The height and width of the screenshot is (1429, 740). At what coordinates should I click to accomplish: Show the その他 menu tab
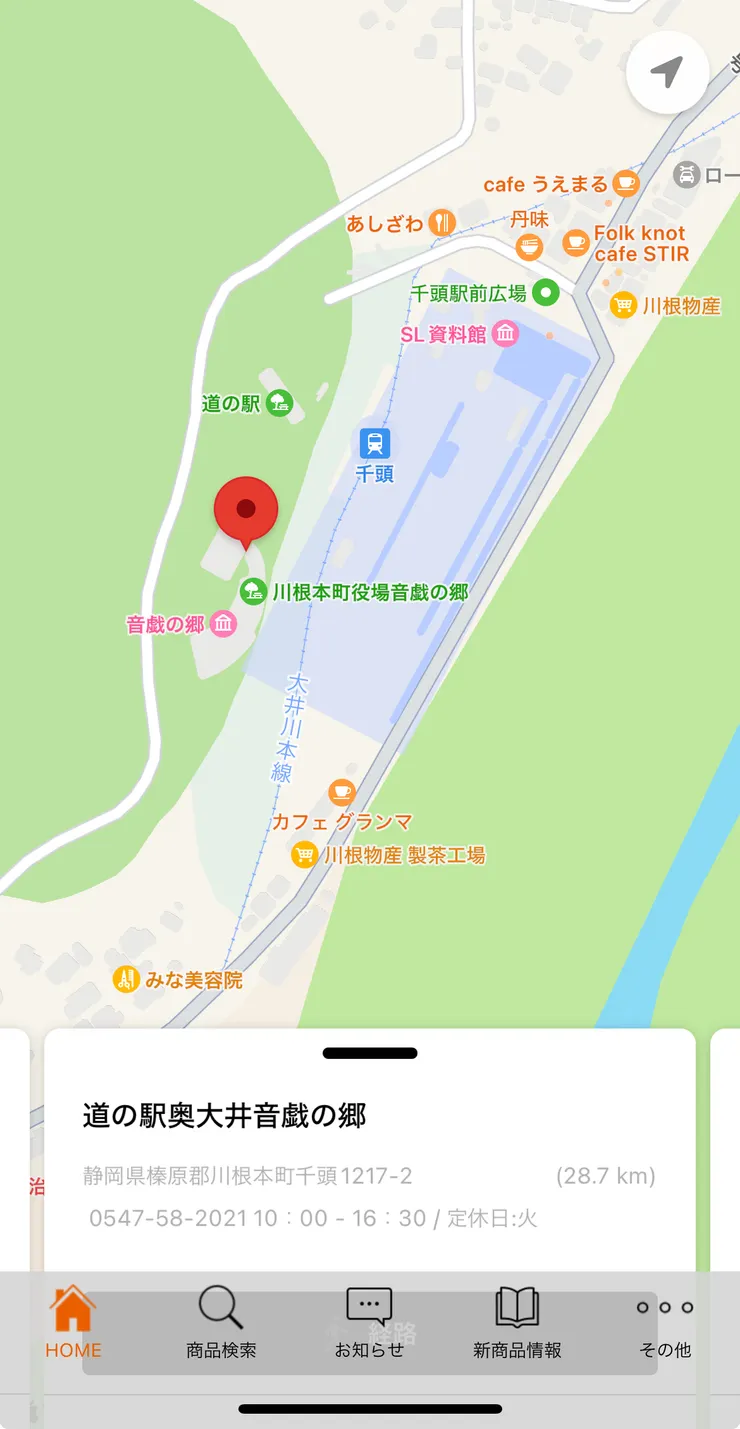click(665, 1322)
